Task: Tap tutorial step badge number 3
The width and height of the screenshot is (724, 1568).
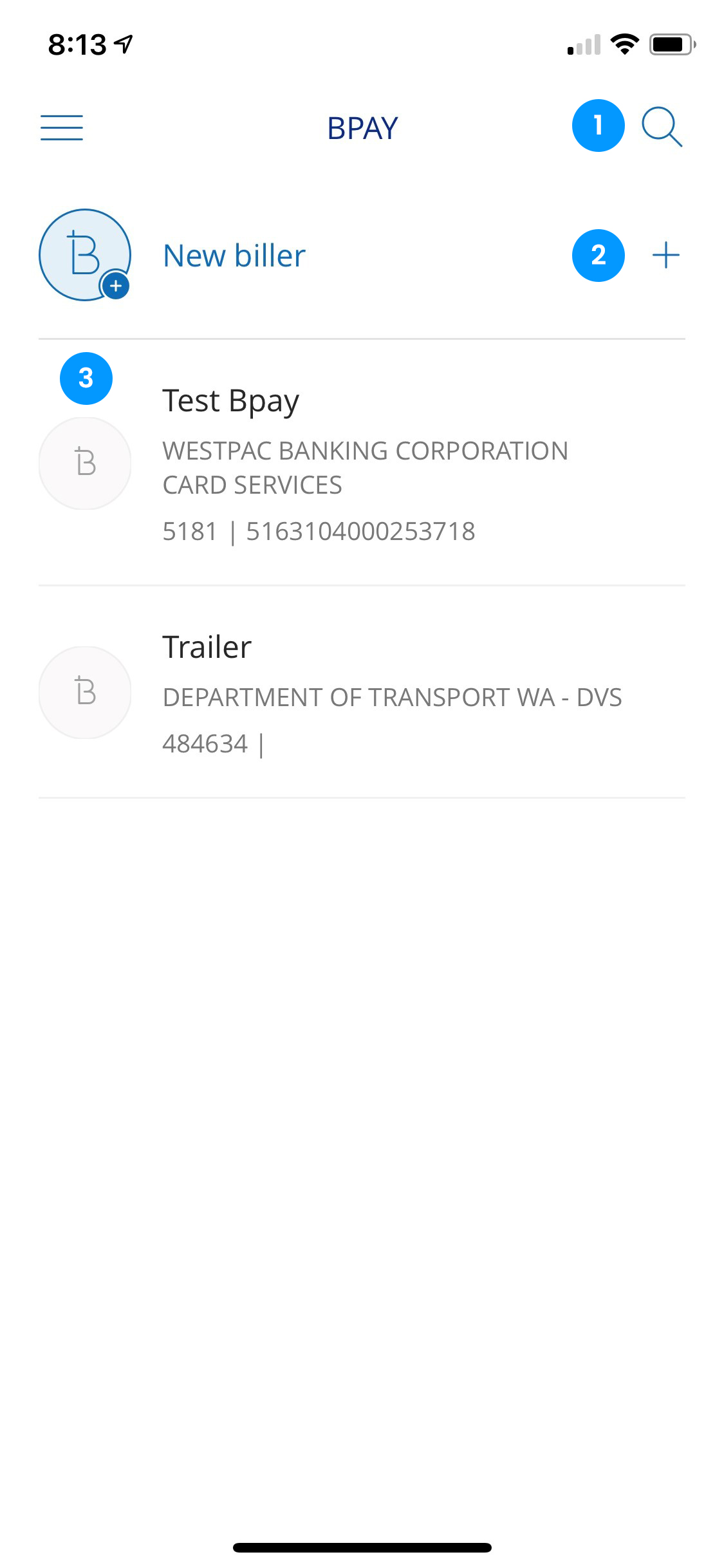Action: click(x=86, y=378)
